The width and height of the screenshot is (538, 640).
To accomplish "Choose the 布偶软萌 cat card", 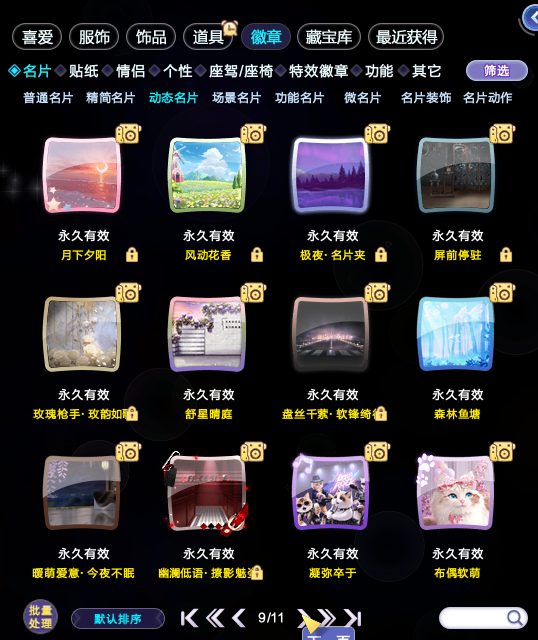I will (x=456, y=493).
